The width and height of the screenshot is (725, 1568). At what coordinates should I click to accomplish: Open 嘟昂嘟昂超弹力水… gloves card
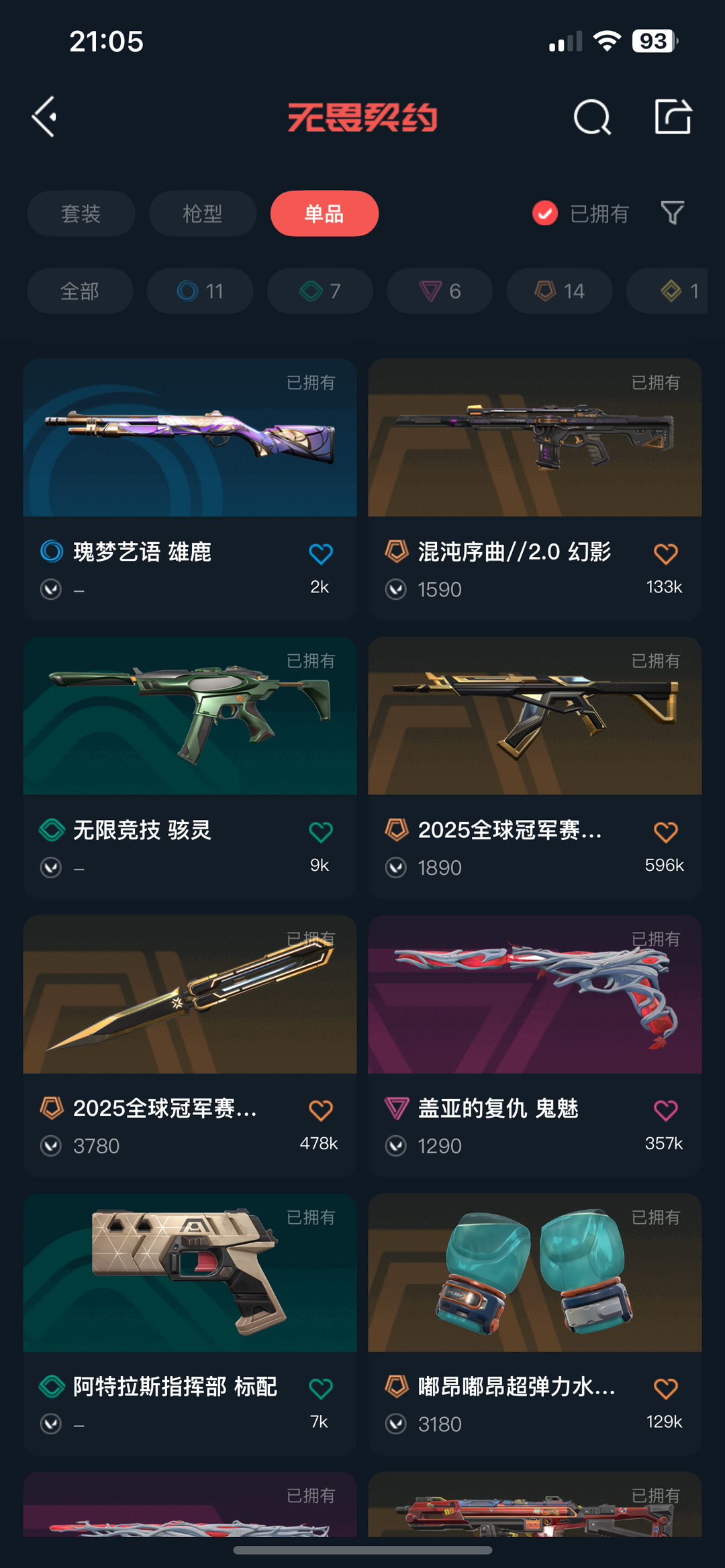pyautogui.click(x=535, y=1324)
